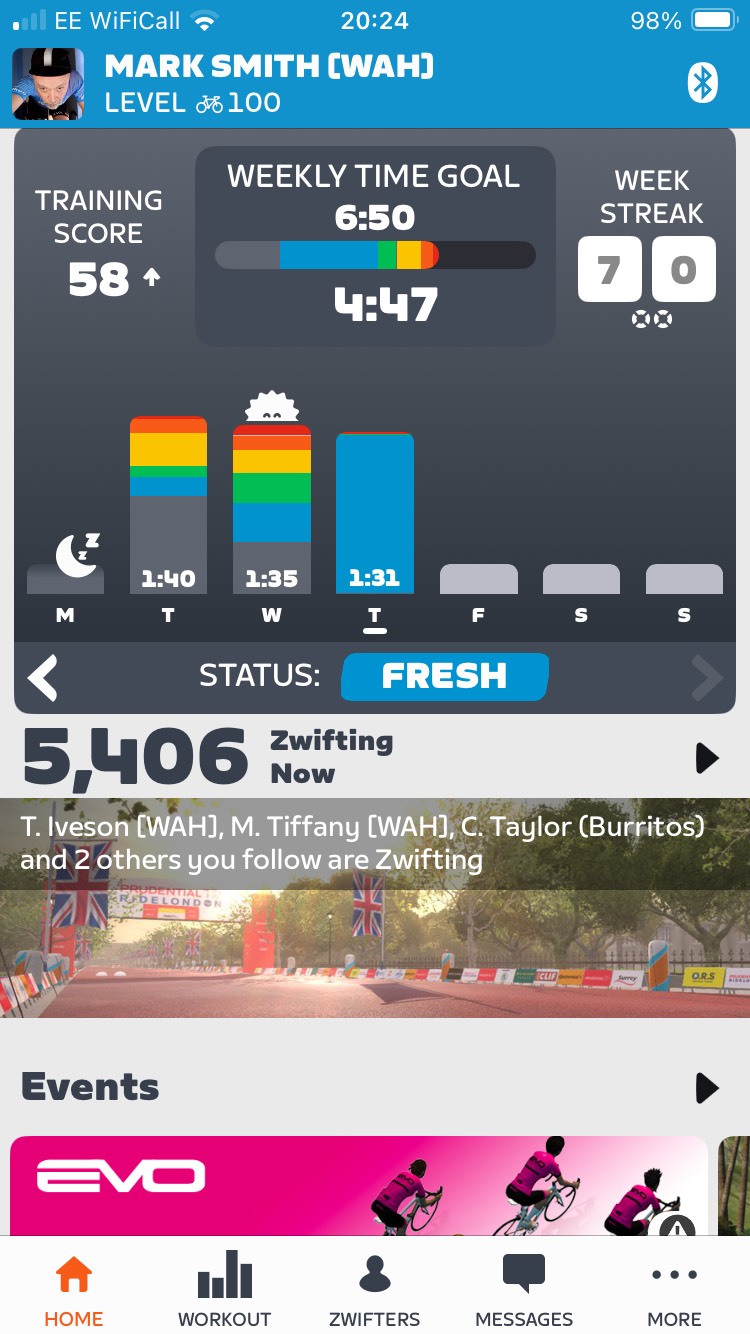Expand the Zwifting Now list arrow

(706, 758)
